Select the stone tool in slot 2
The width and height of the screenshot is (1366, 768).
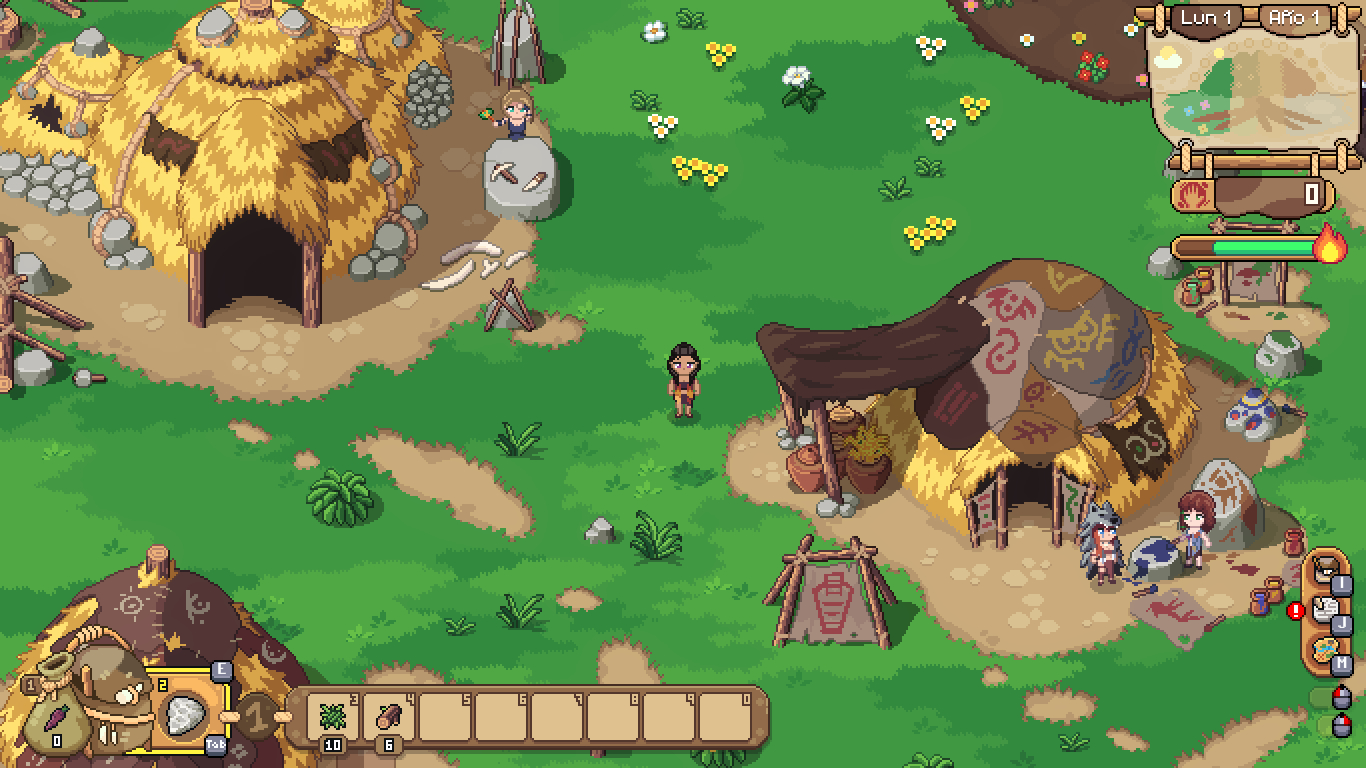click(185, 714)
